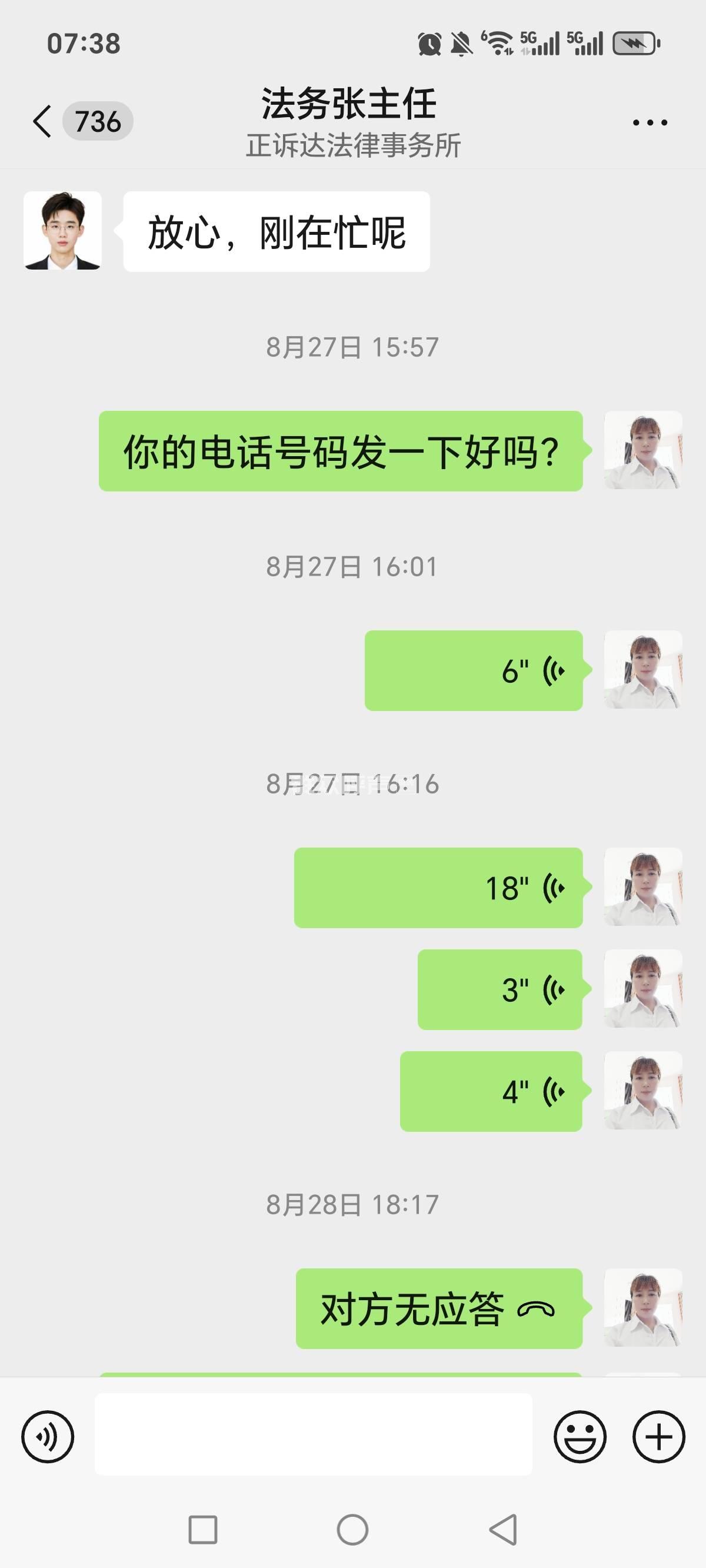706x1568 pixels.
Task: Play the 6-second voice message
Action: [474, 670]
